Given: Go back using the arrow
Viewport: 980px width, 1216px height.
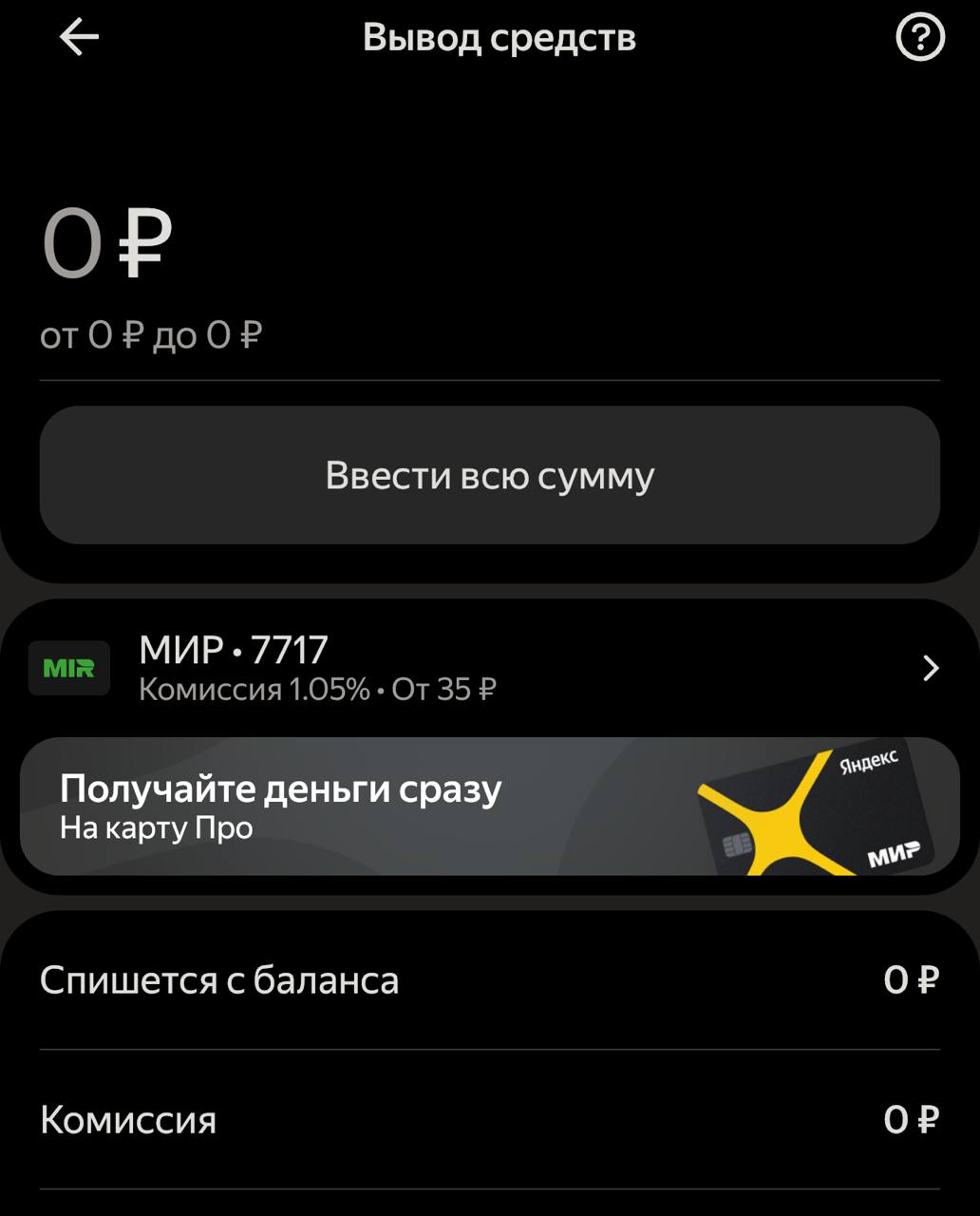Looking at the screenshot, I should tap(79, 38).
